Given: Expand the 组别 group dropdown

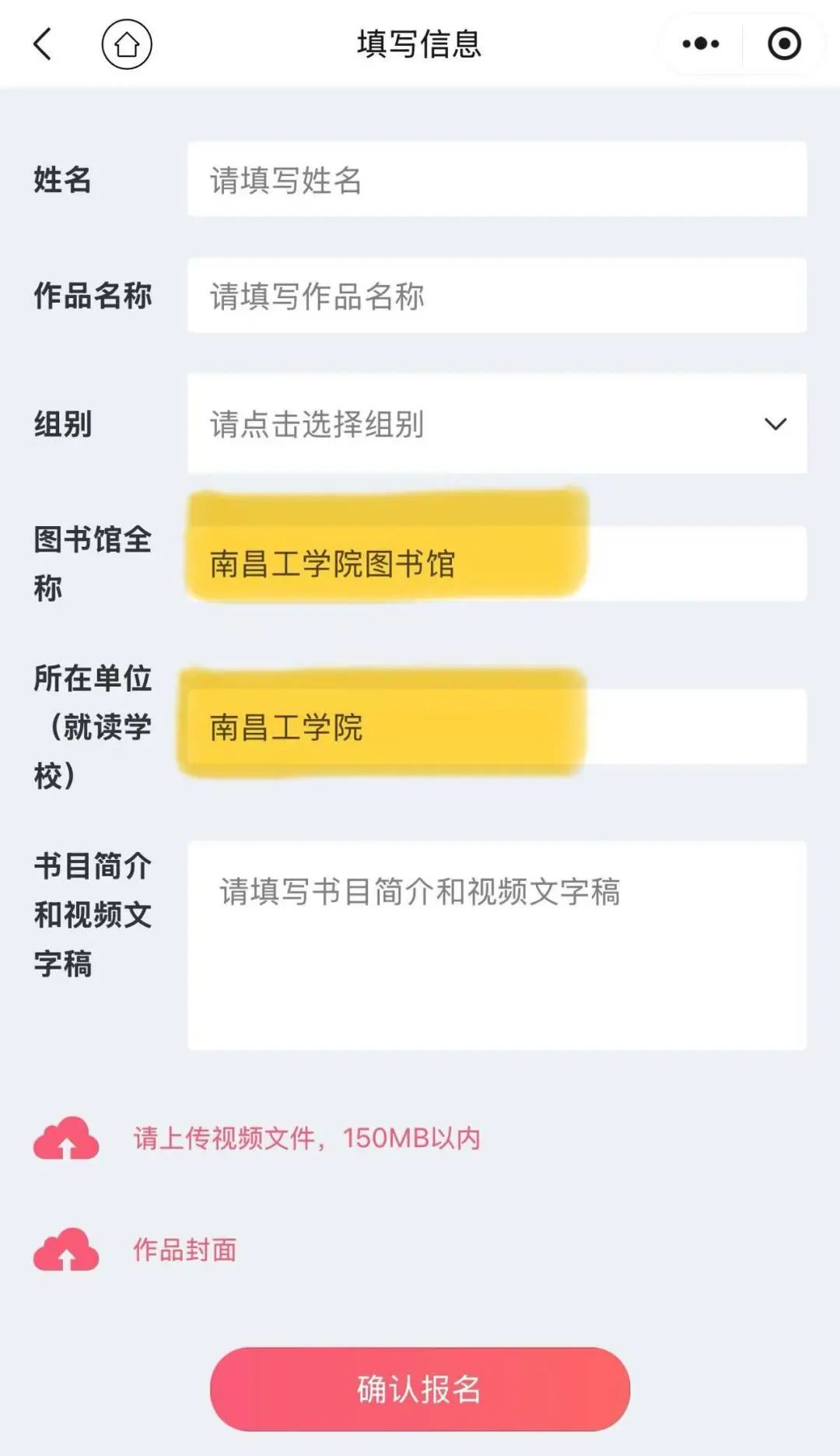Looking at the screenshot, I should [x=497, y=423].
